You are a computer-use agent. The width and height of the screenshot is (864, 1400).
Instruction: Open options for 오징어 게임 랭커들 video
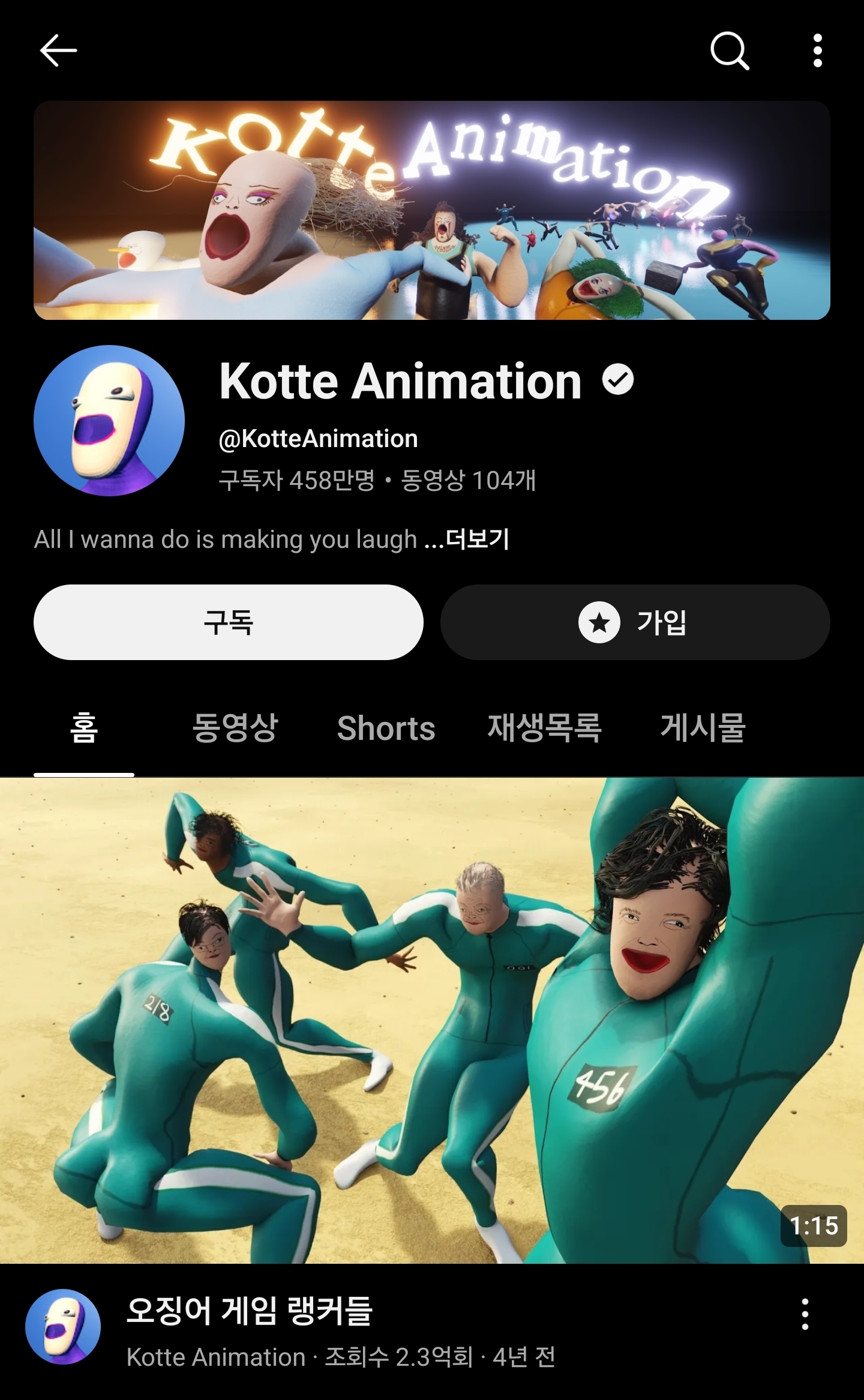805,1314
